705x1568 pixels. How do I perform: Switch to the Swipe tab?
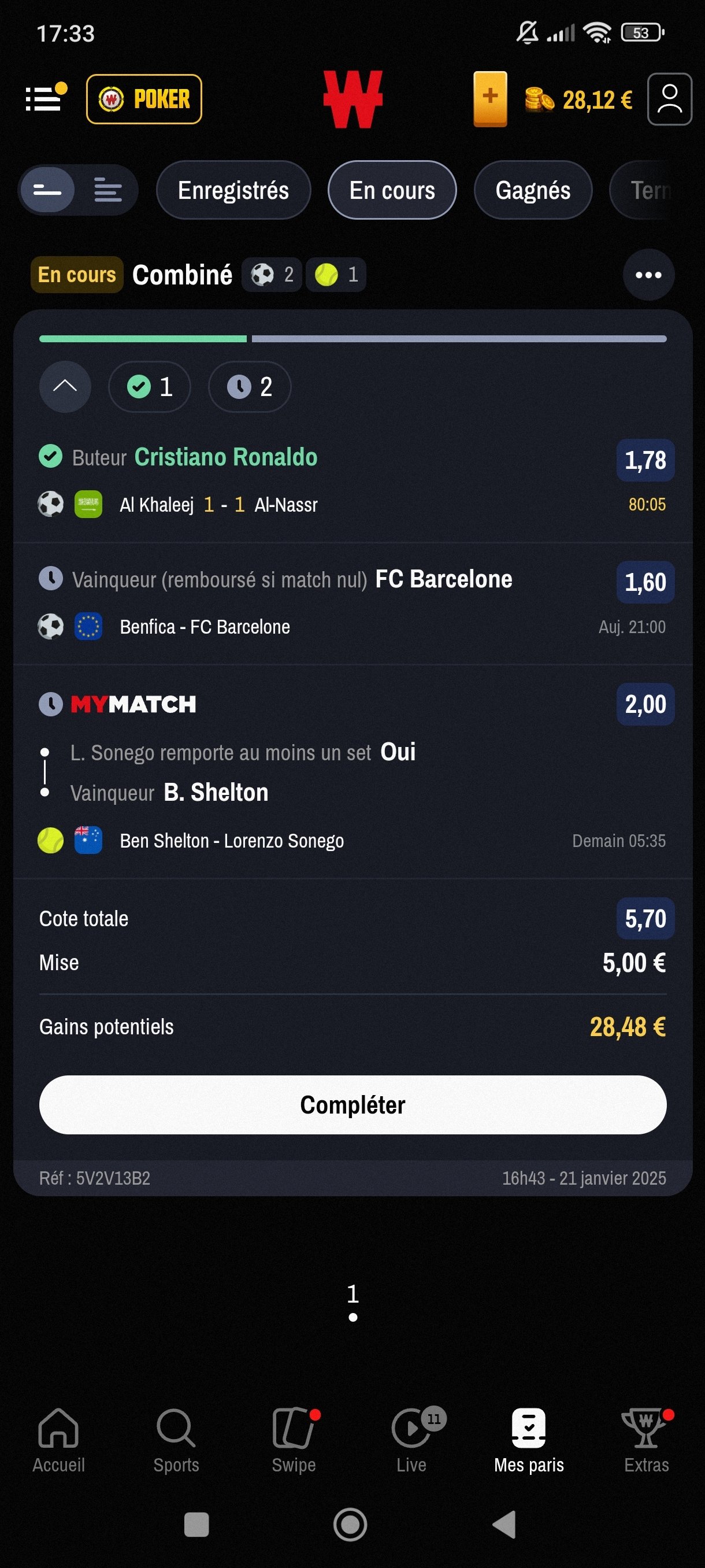294,1440
